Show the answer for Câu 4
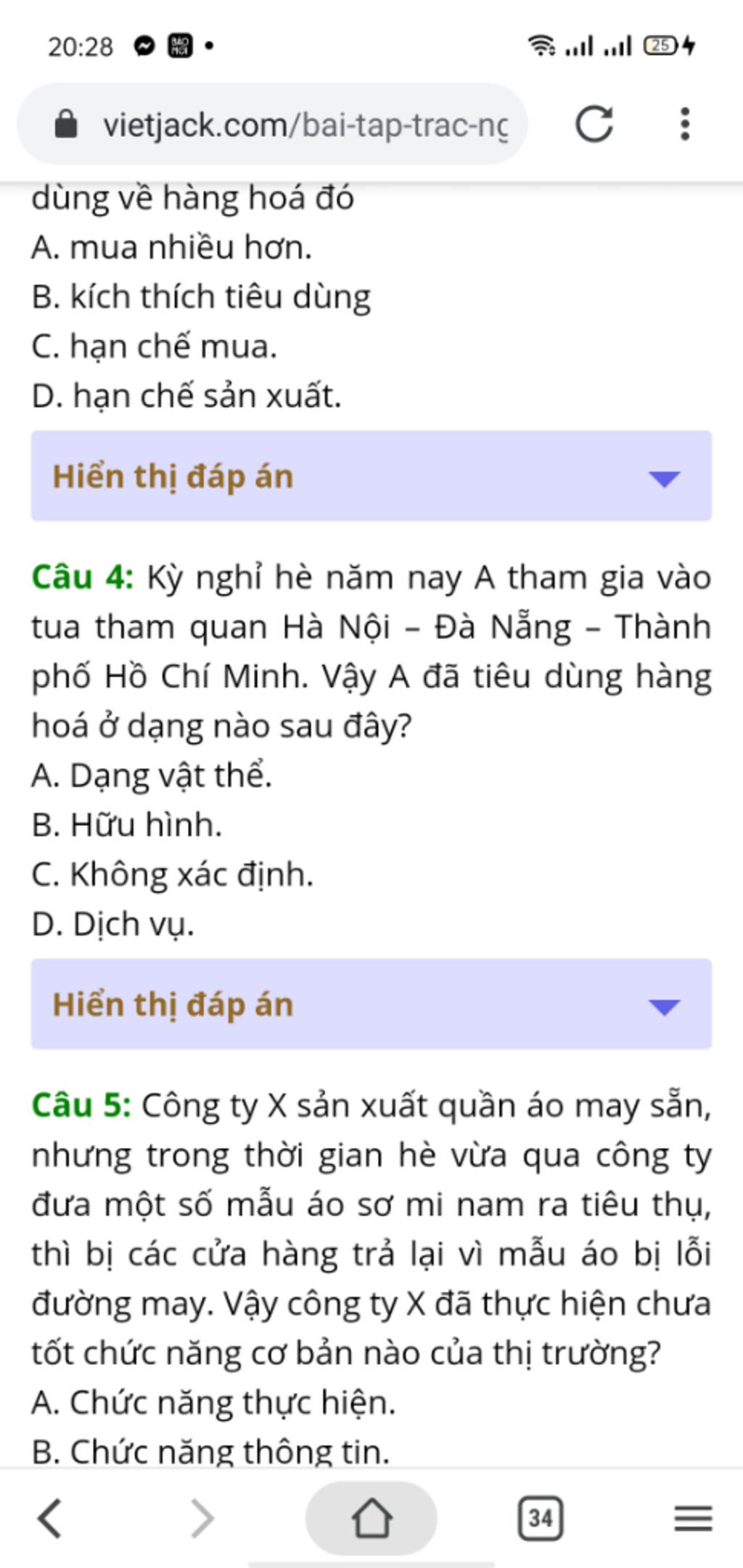The image size is (743, 1568). tap(371, 1004)
